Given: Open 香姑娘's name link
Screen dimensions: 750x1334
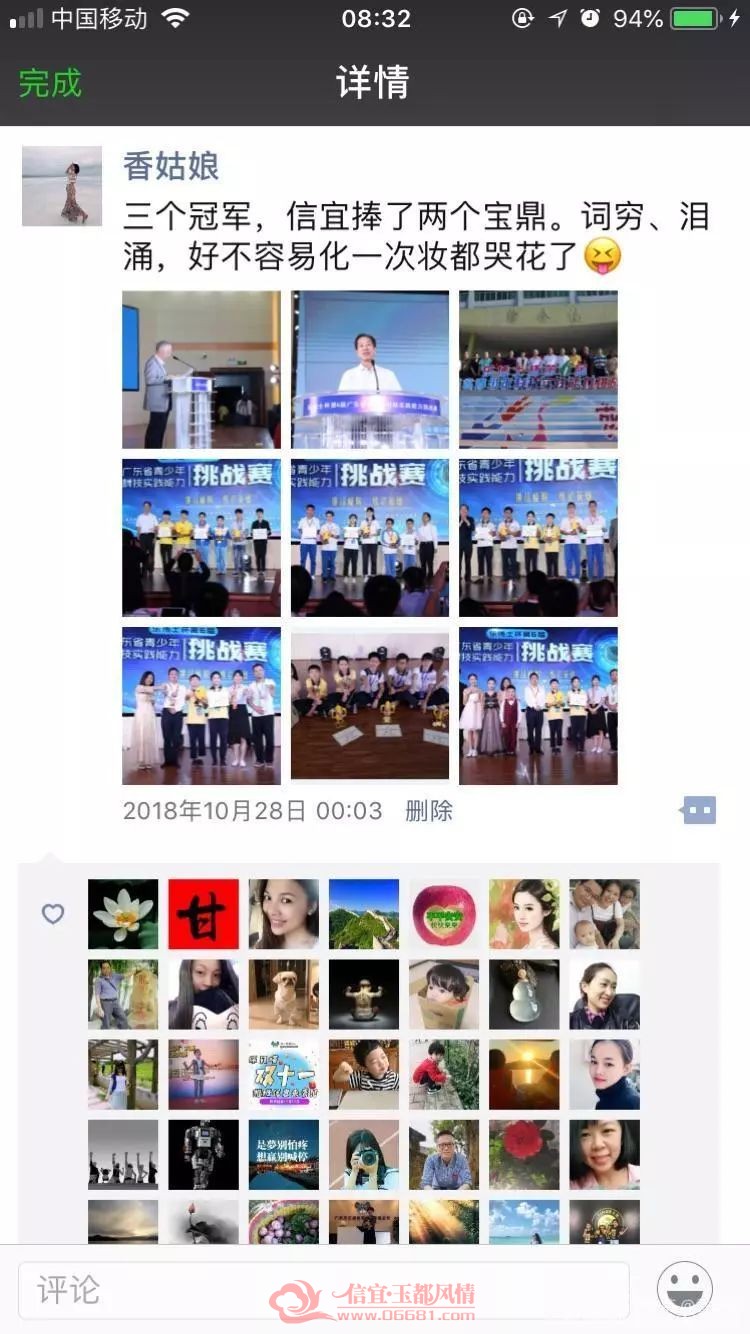Looking at the screenshot, I should coord(171,166).
